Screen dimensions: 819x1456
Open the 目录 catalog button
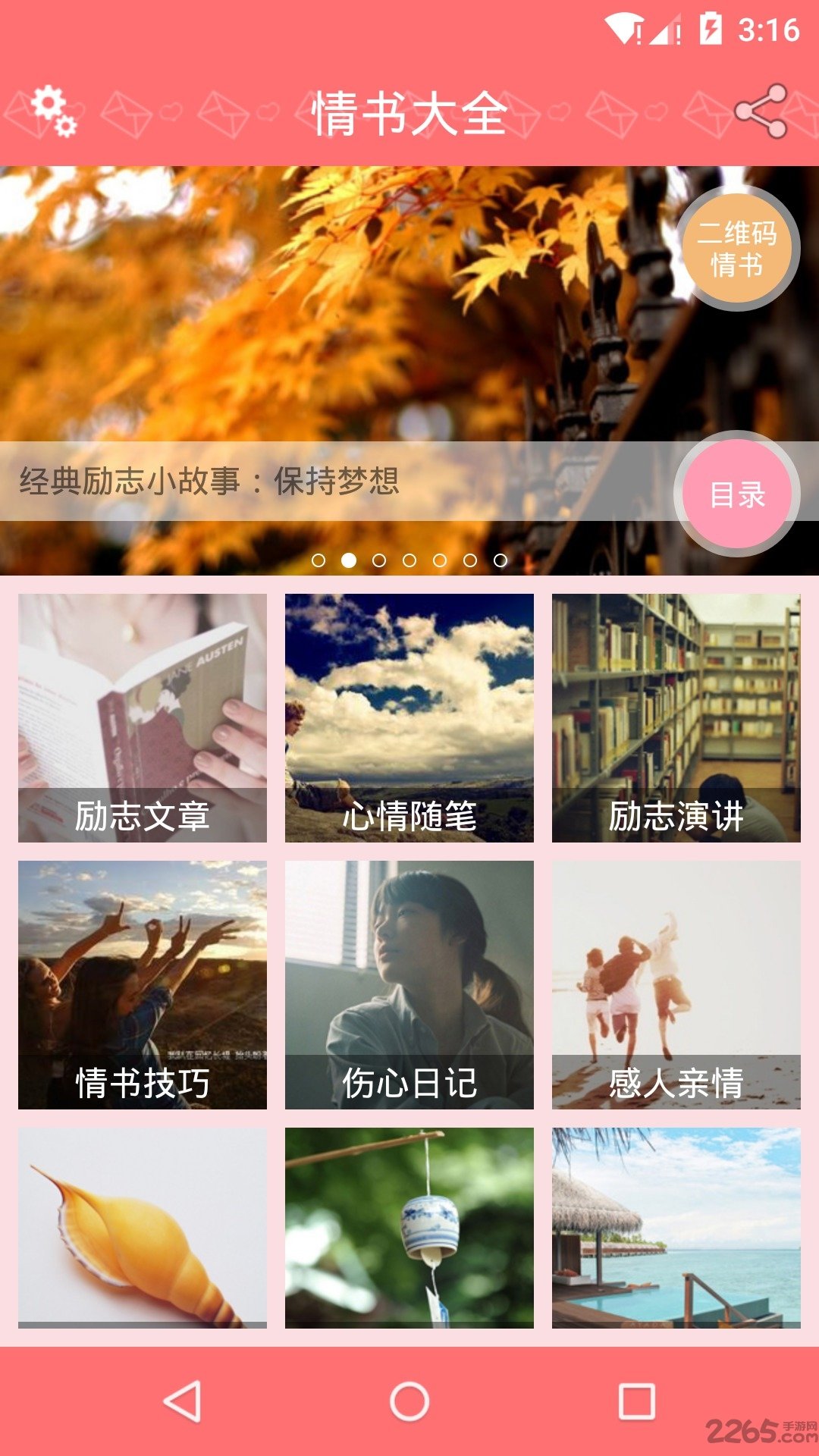coord(736,494)
